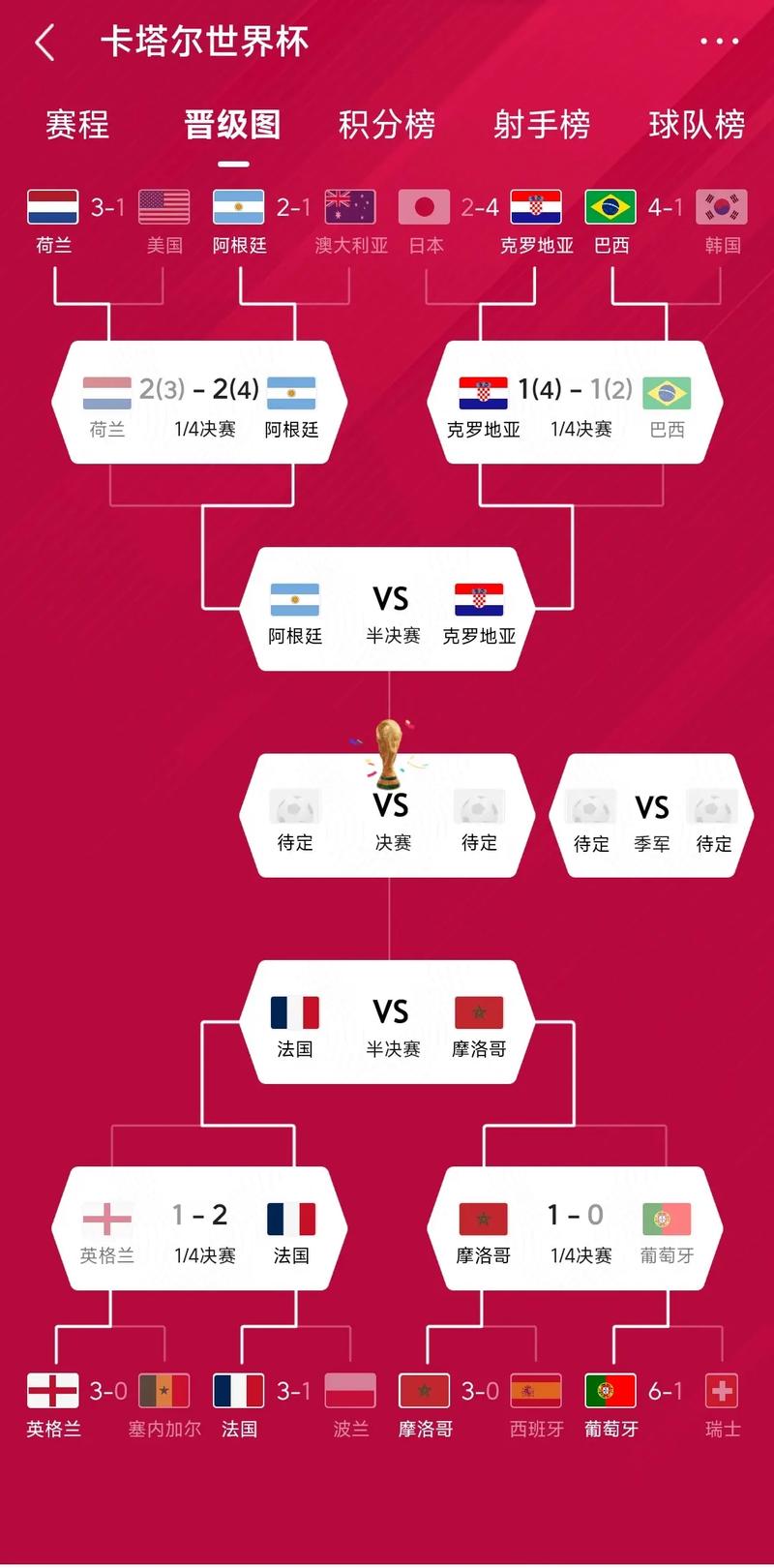Select the 晋级图 tab

pyautogui.click(x=232, y=125)
